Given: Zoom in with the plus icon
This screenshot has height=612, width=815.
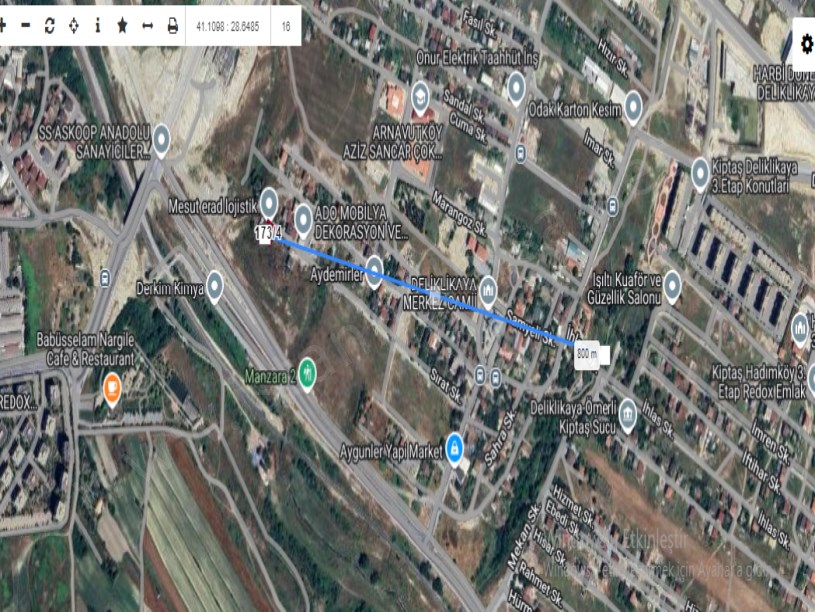Looking at the screenshot, I should coord(3,26).
